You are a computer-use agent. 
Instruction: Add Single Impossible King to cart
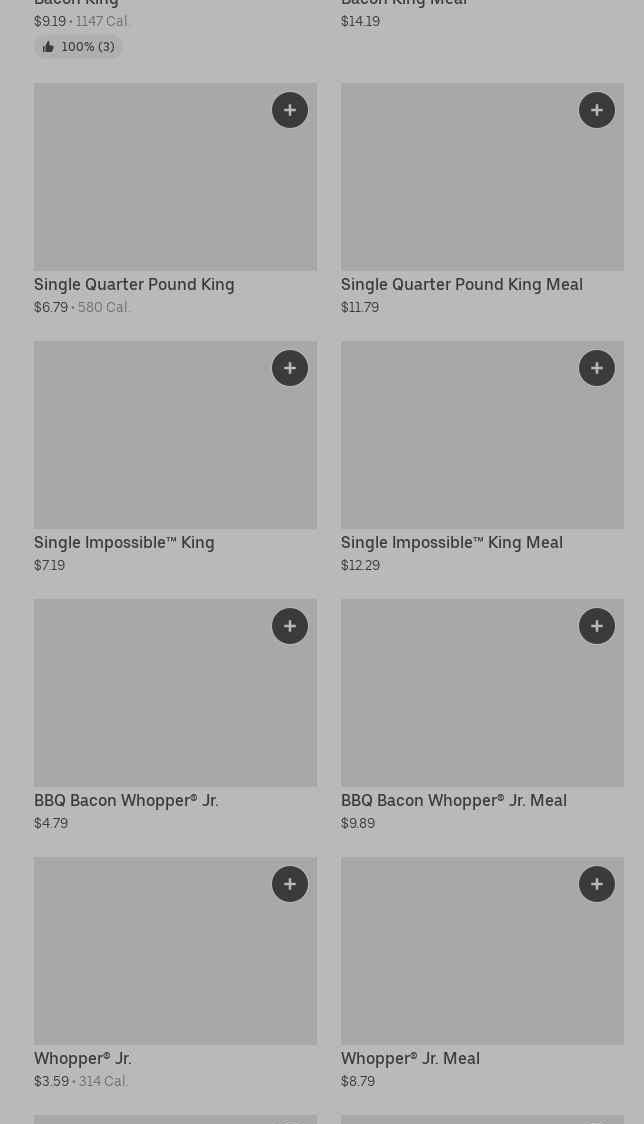(290, 368)
